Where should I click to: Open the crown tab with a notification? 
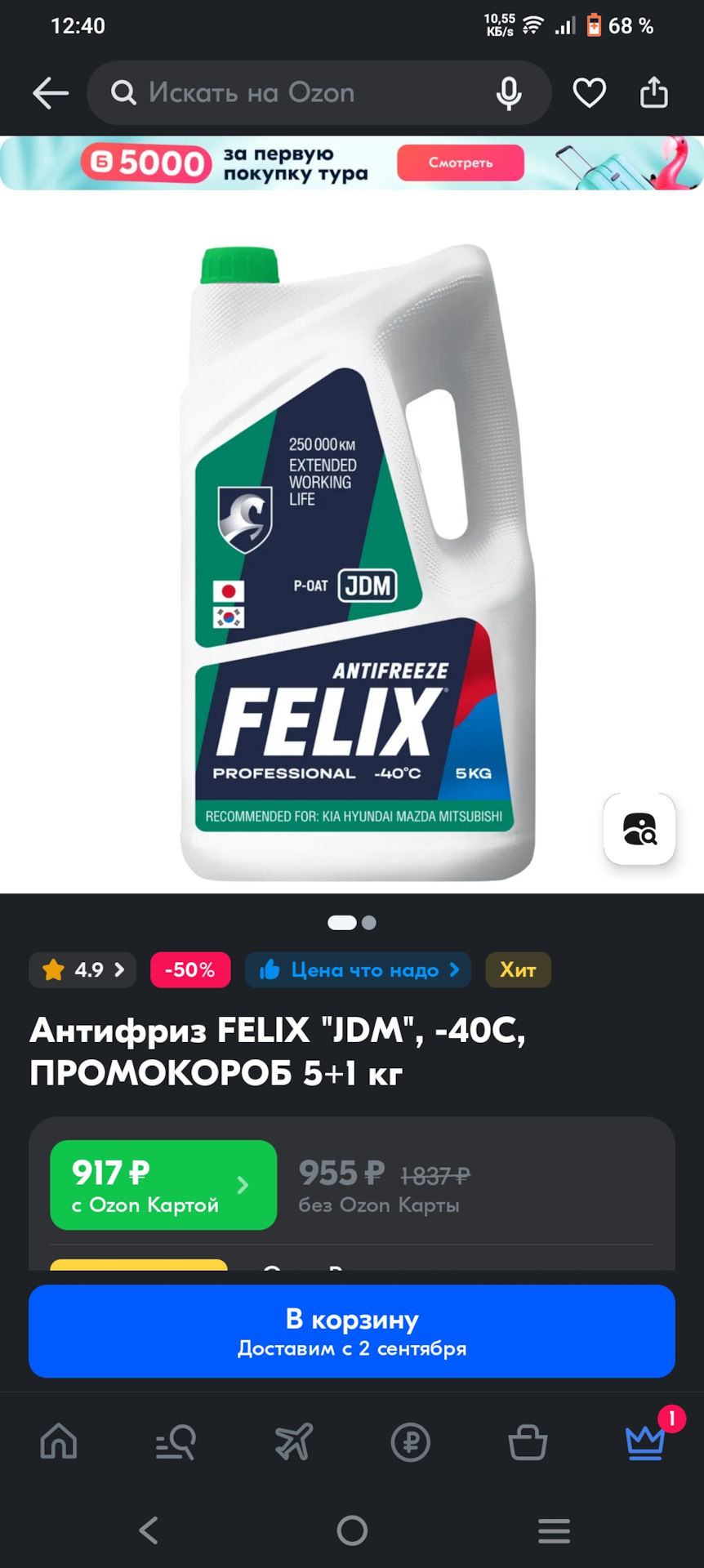645,1441
